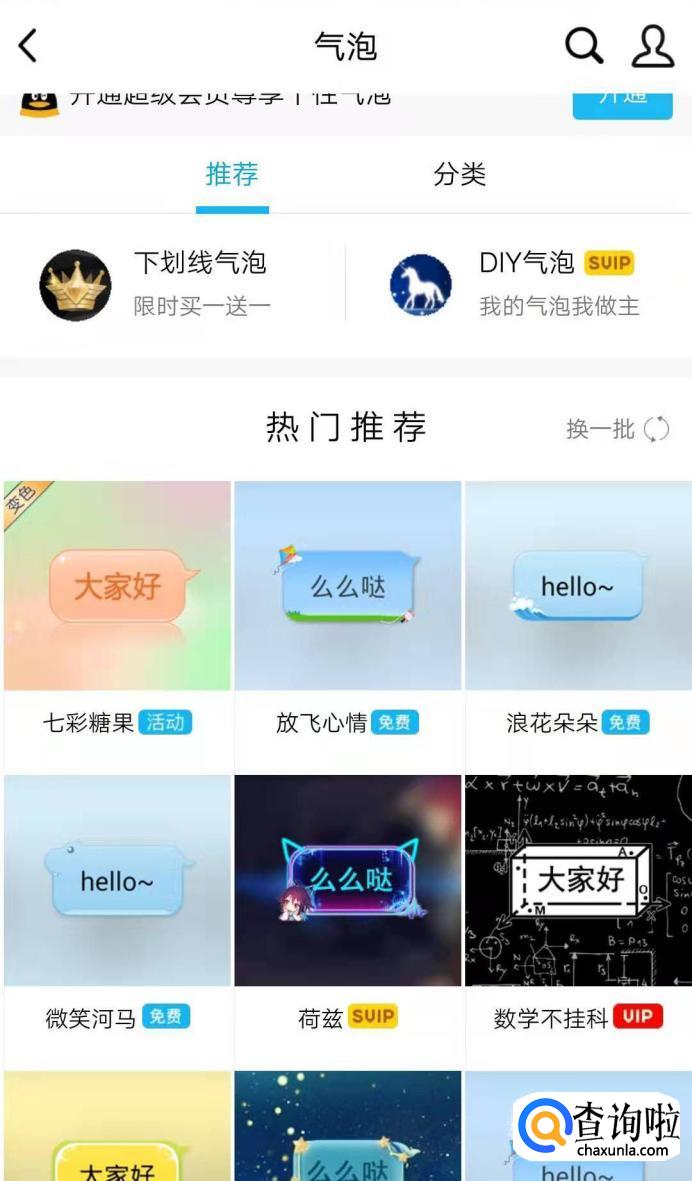Tap the 开通 membership button
Image resolution: width=692 pixels, height=1181 pixels.
pos(622,101)
